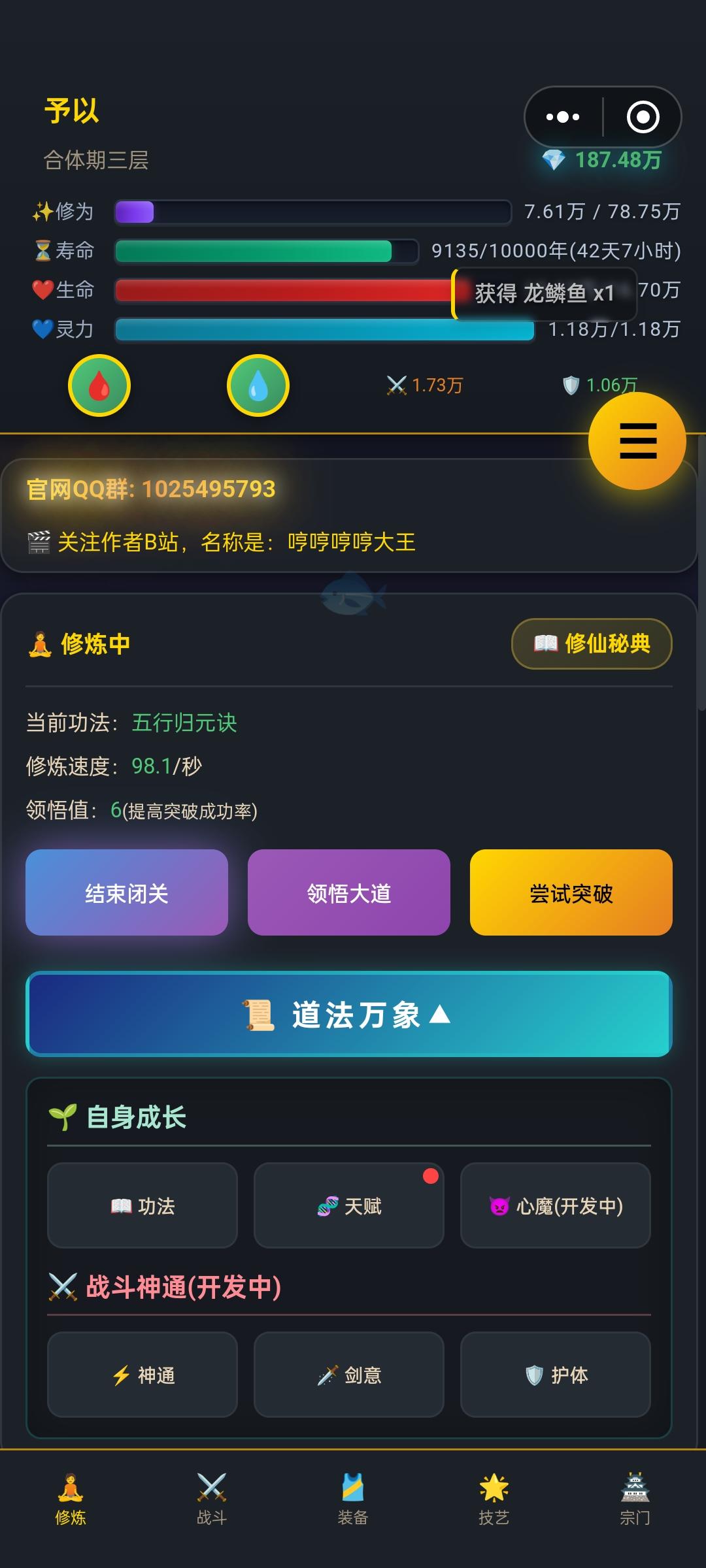Open the 功法 techniques panel

coord(143,1205)
